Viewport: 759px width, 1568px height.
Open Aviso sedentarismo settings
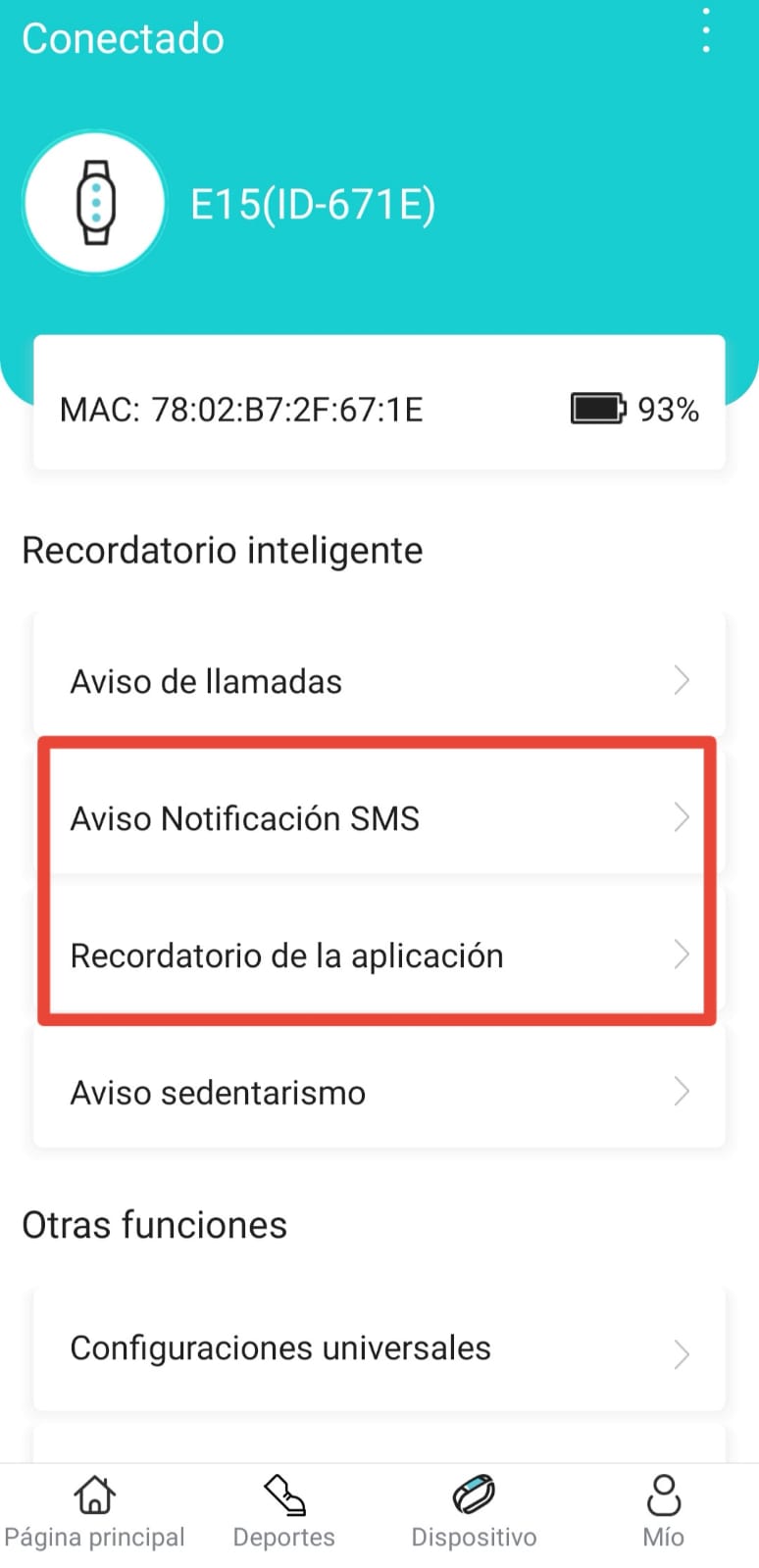(x=379, y=1092)
